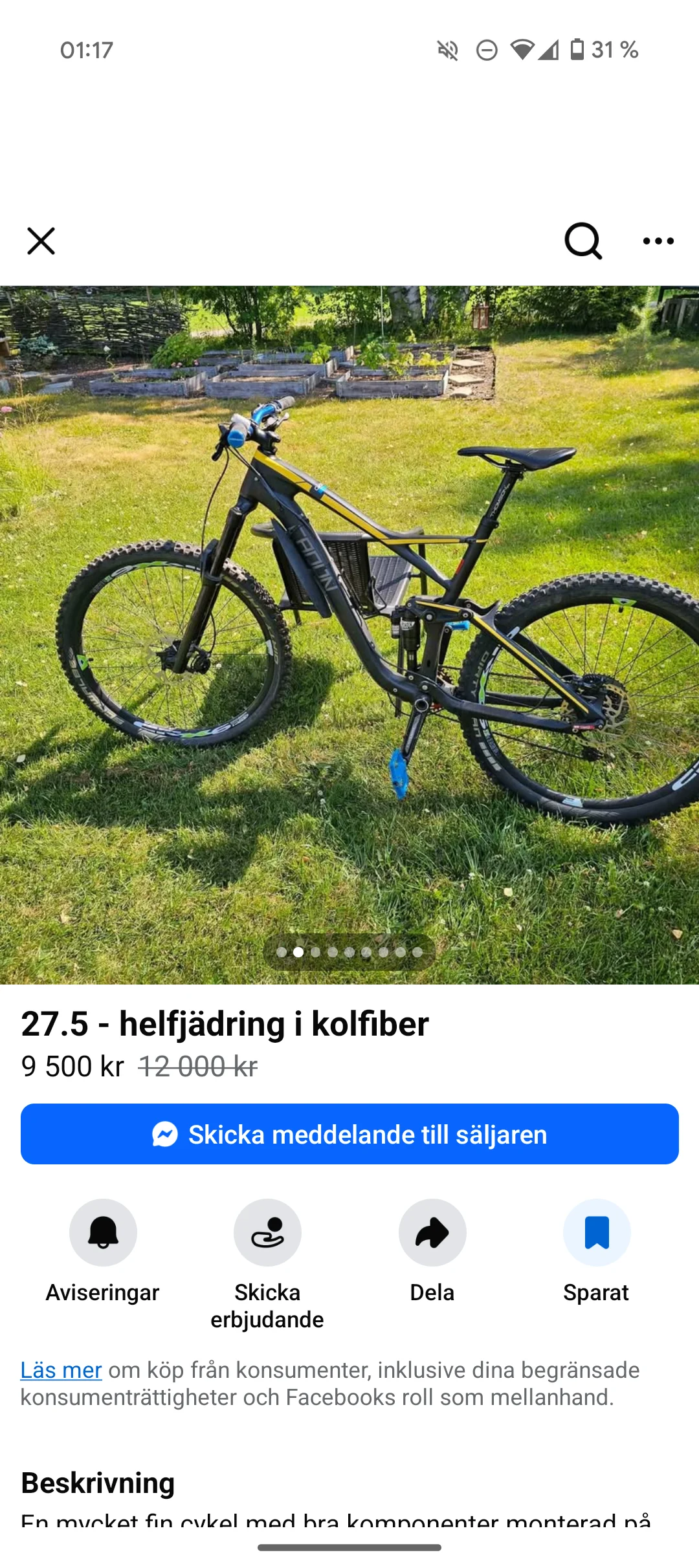Close the listing with the X

[41, 241]
